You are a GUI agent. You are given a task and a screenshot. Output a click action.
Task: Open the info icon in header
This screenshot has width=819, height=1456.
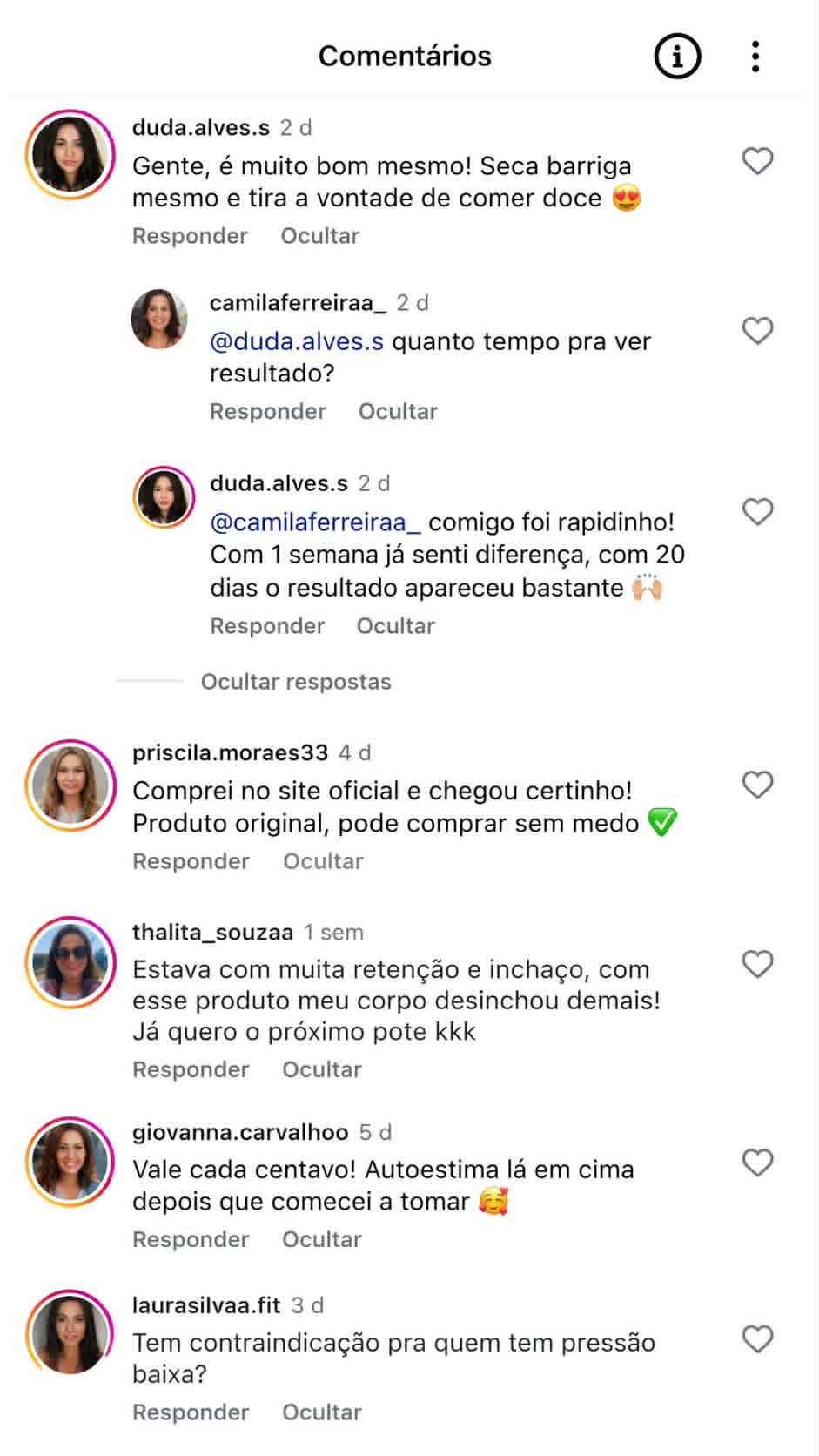click(x=677, y=57)
